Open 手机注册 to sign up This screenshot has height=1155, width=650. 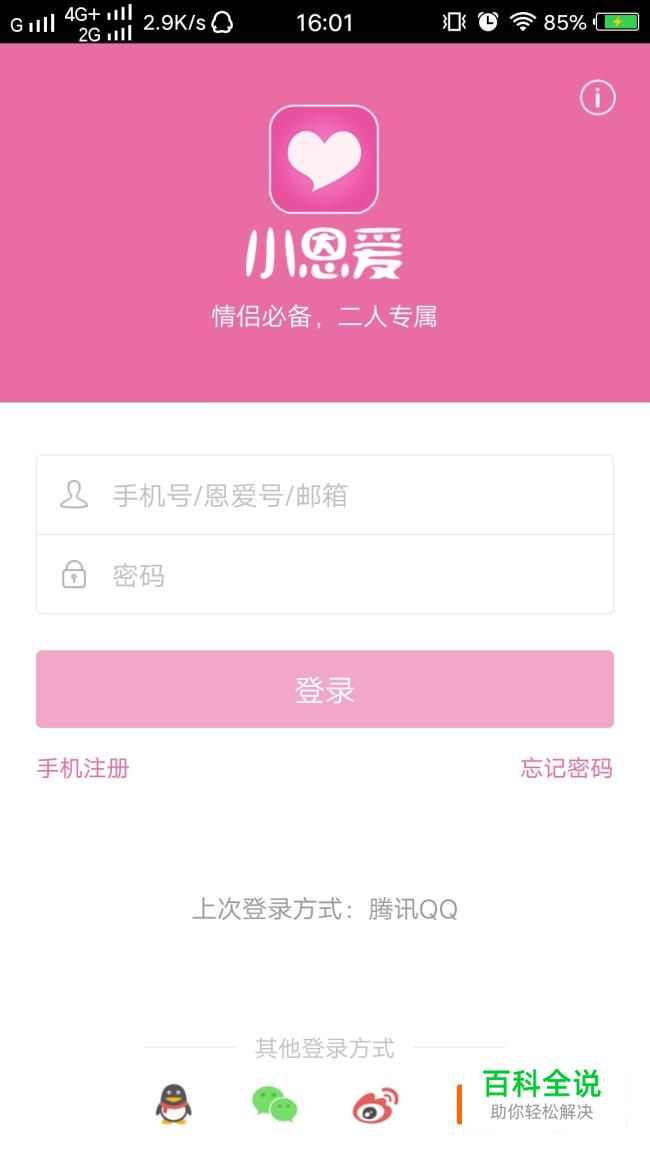(x=83, y=768)
